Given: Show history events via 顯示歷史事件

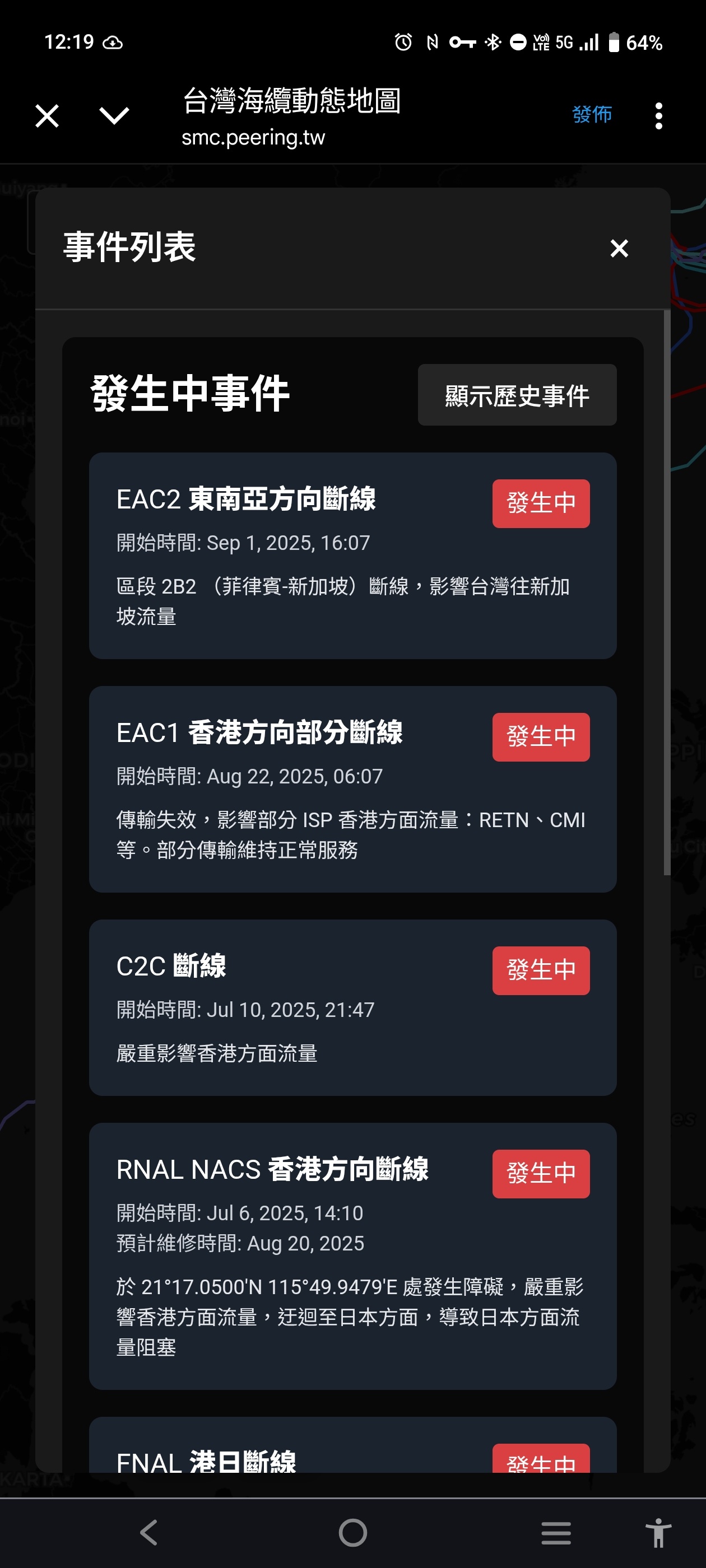Looking at the screenshot, I should 517,395.
